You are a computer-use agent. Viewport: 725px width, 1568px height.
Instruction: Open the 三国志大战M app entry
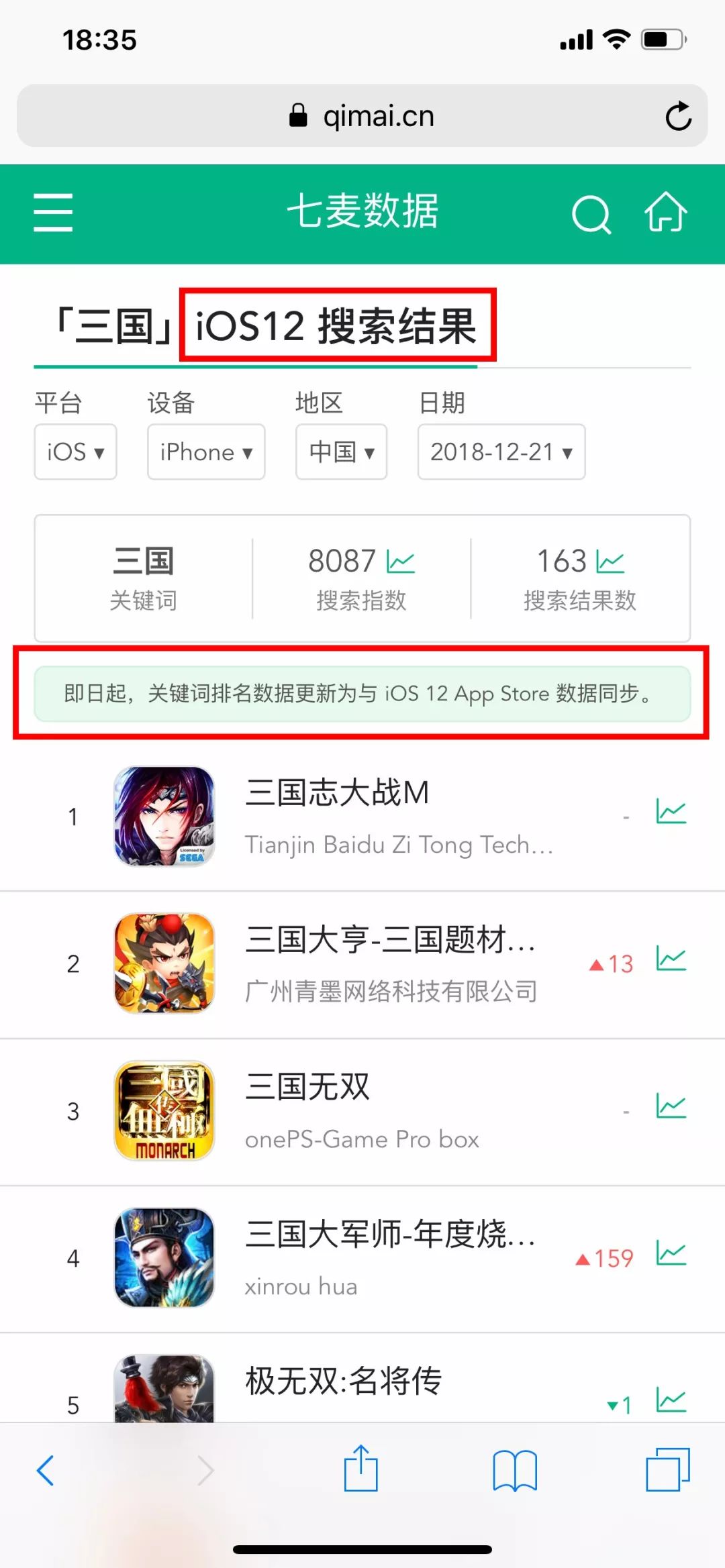pyautogui.click(x=336, y=793)
